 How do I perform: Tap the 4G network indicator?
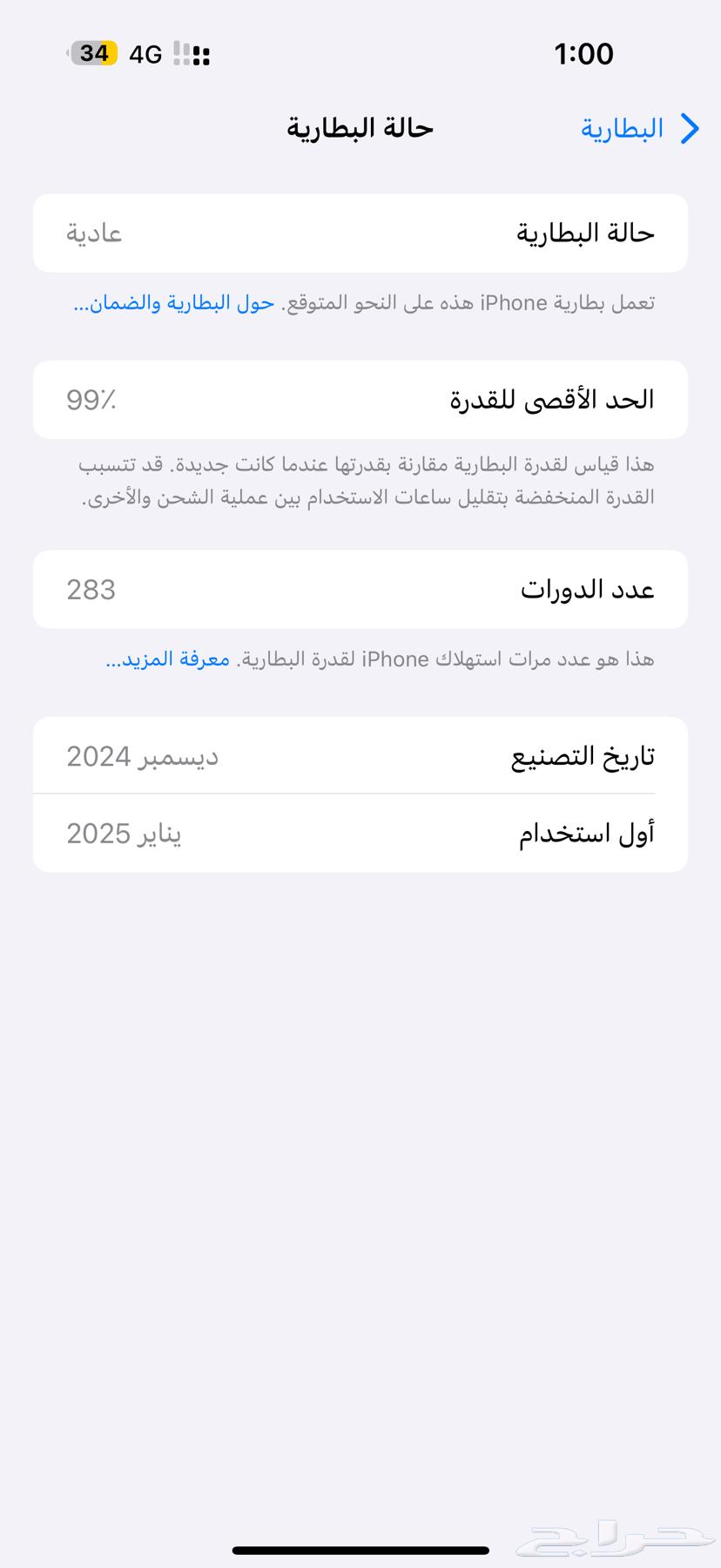coord(145,53)
